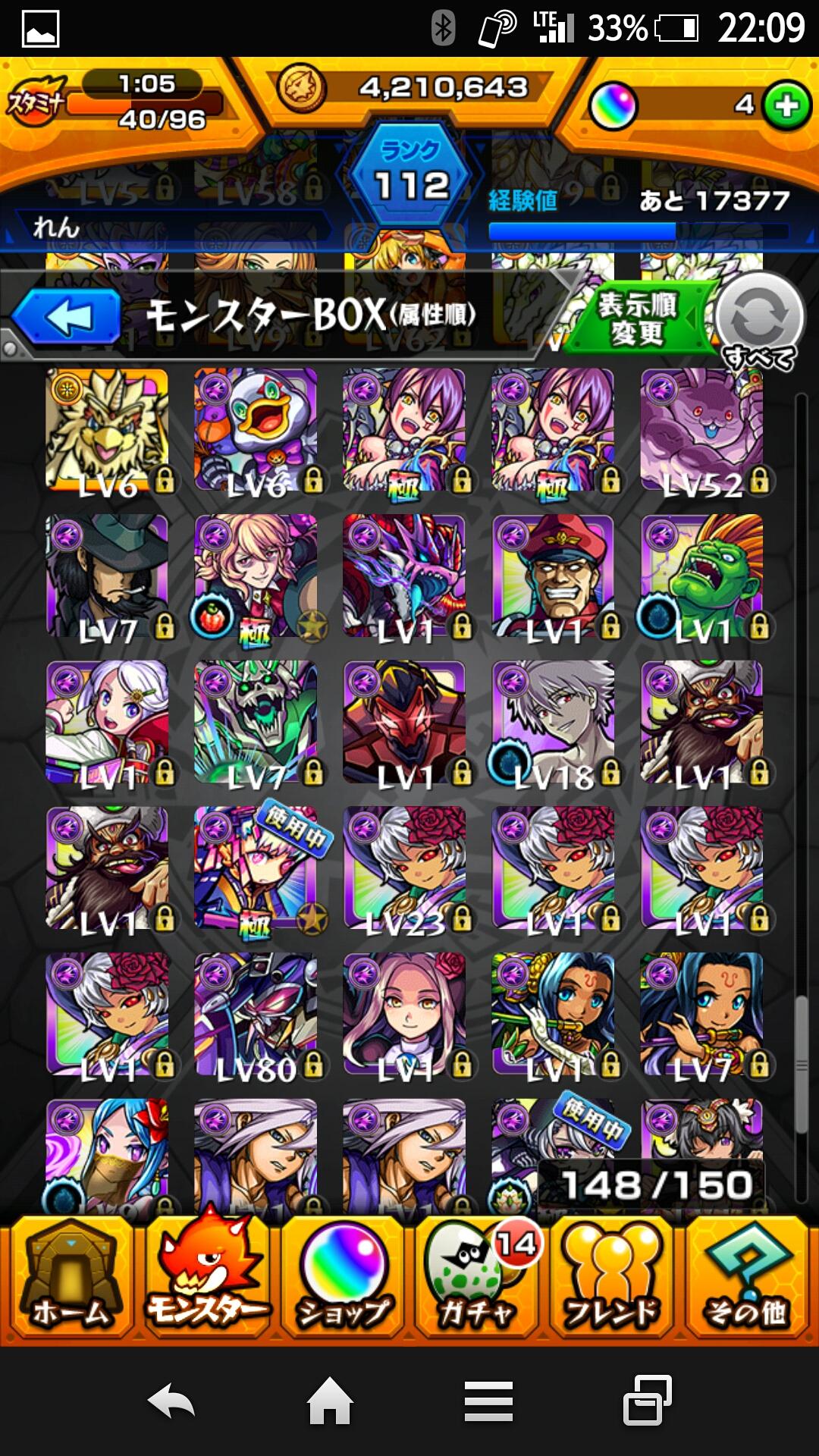
Task: Pick the green beast monster LV1
Action: pyautogui.click(x=702, y=576)
